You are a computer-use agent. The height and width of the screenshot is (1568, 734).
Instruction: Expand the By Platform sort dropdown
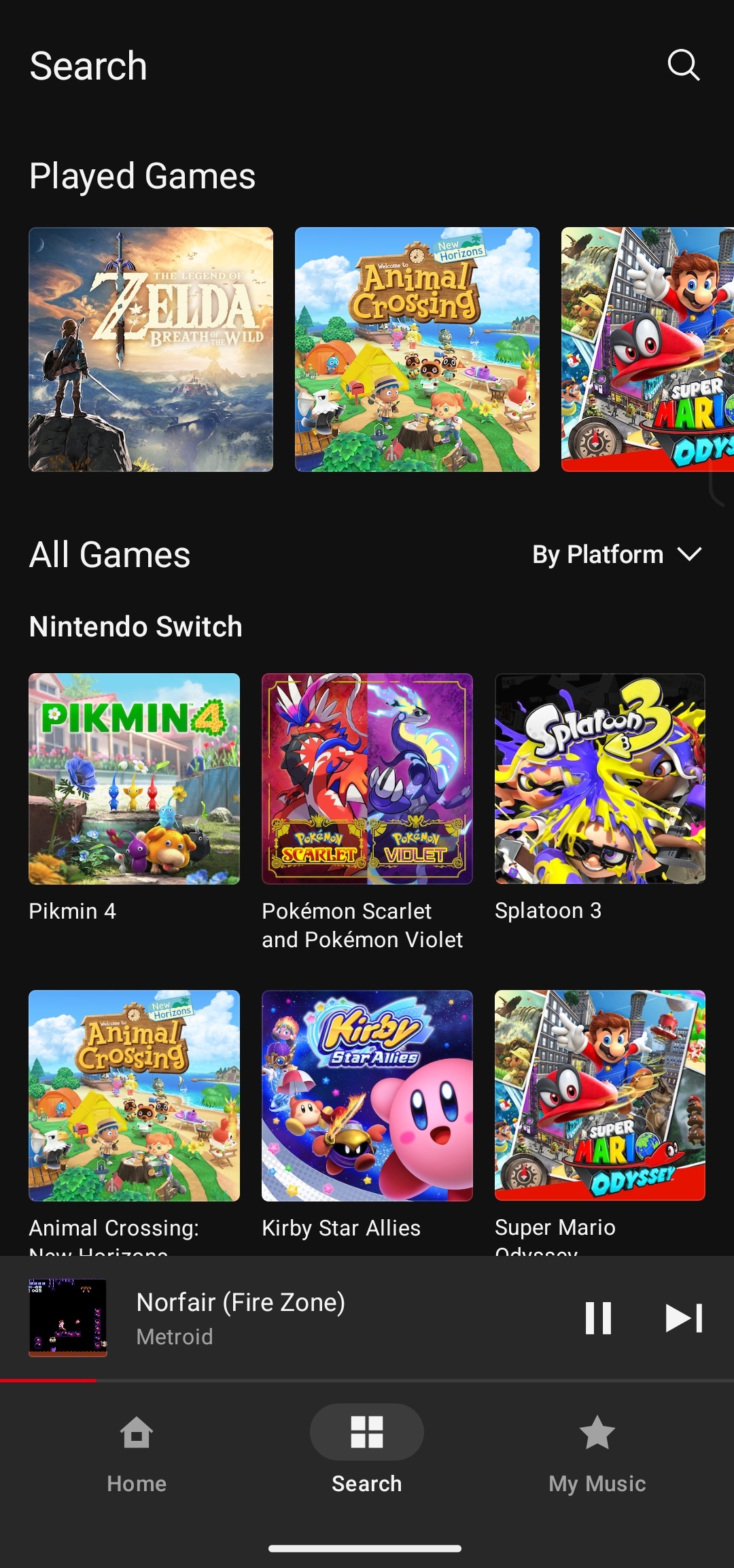[617, 555]
